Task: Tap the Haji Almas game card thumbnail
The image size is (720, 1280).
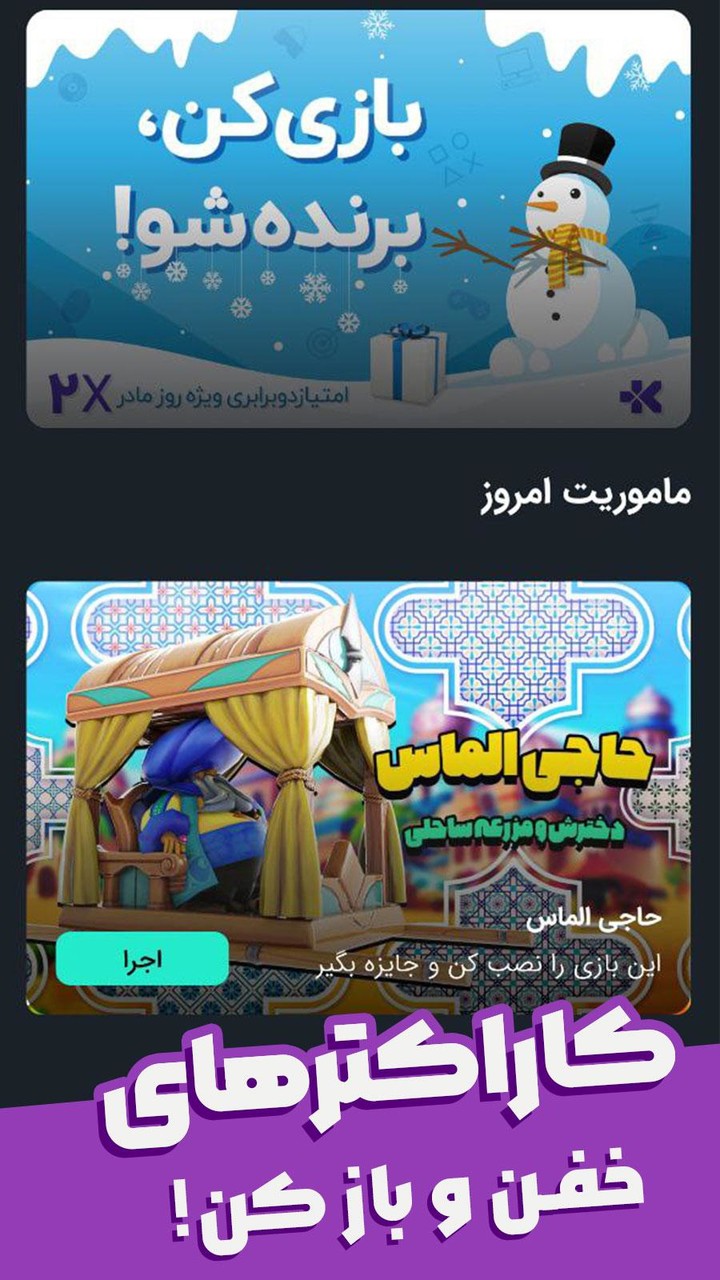Action: pos(360,790)
